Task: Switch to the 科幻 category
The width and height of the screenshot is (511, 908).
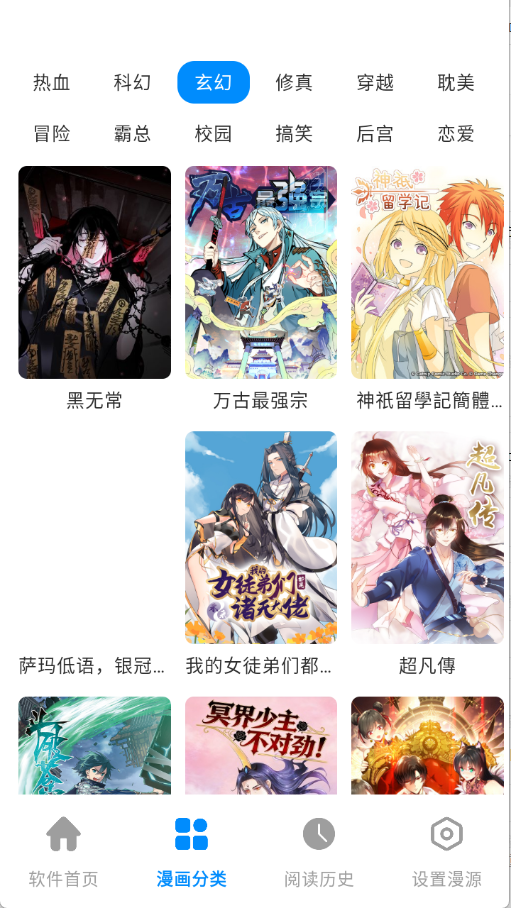Action: 132,82
